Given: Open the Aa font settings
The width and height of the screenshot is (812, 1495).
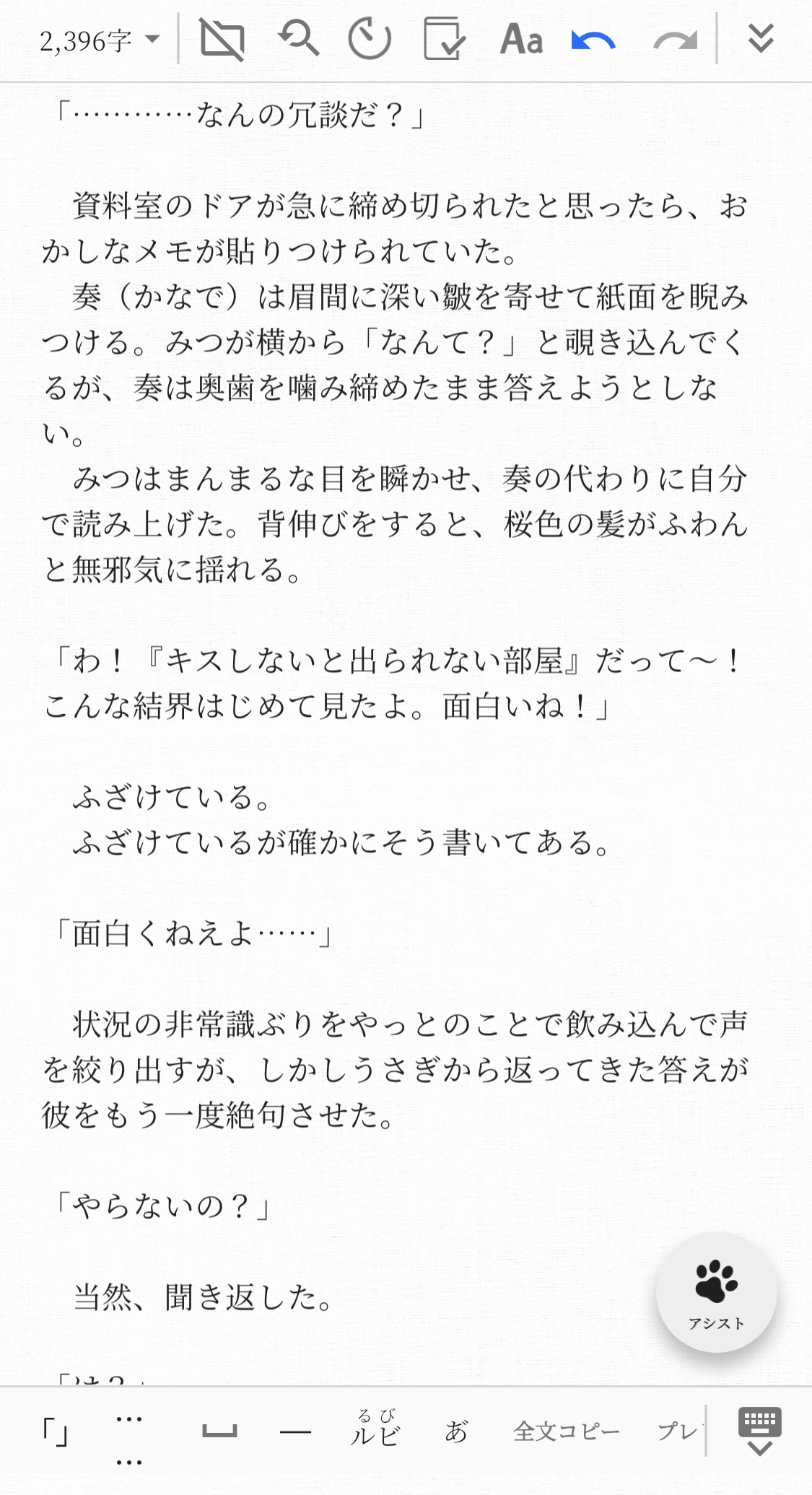Looking at the screenshot, I should click(x=521, y=40).
